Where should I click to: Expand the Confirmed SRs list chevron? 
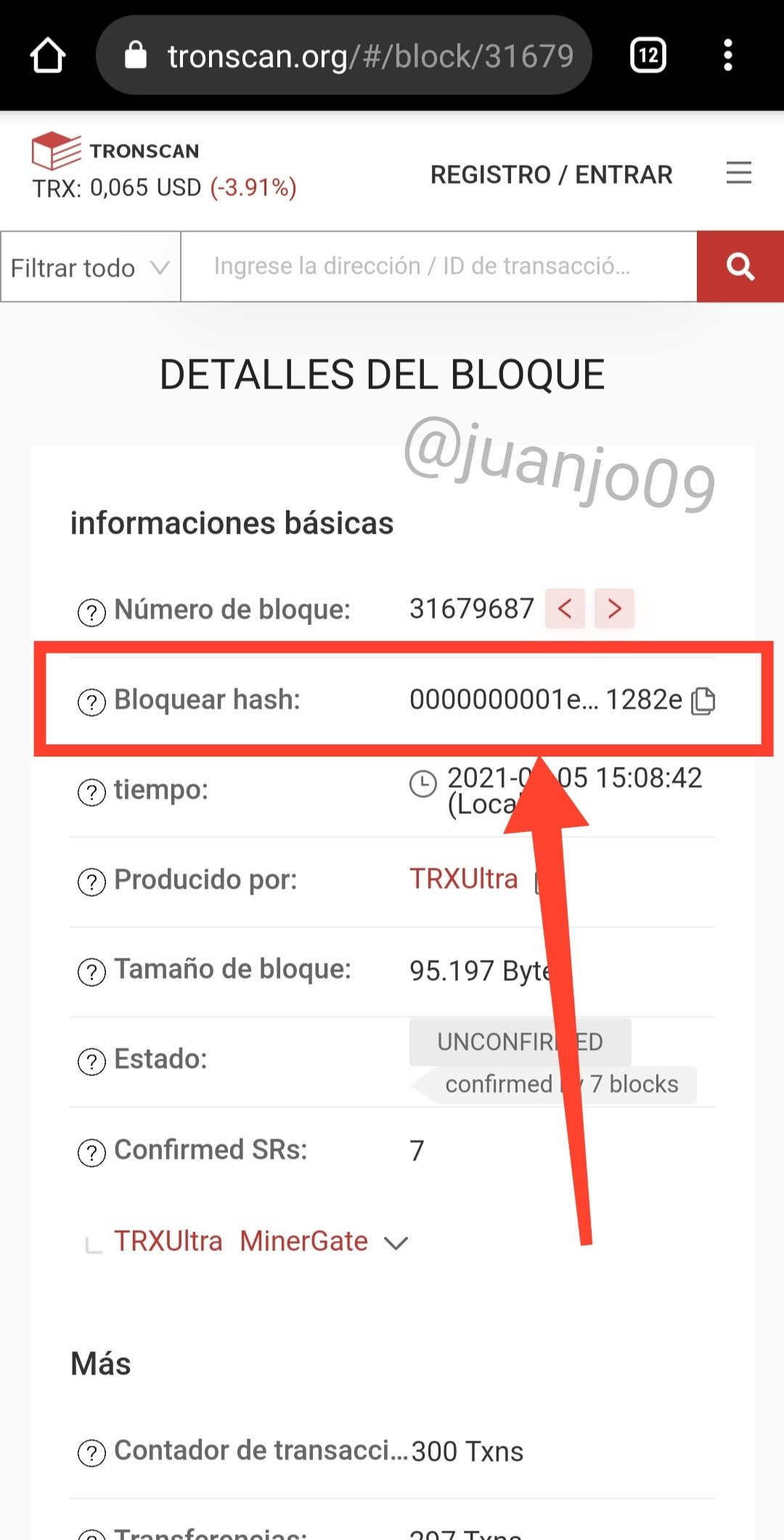(x=396, y=1243)
